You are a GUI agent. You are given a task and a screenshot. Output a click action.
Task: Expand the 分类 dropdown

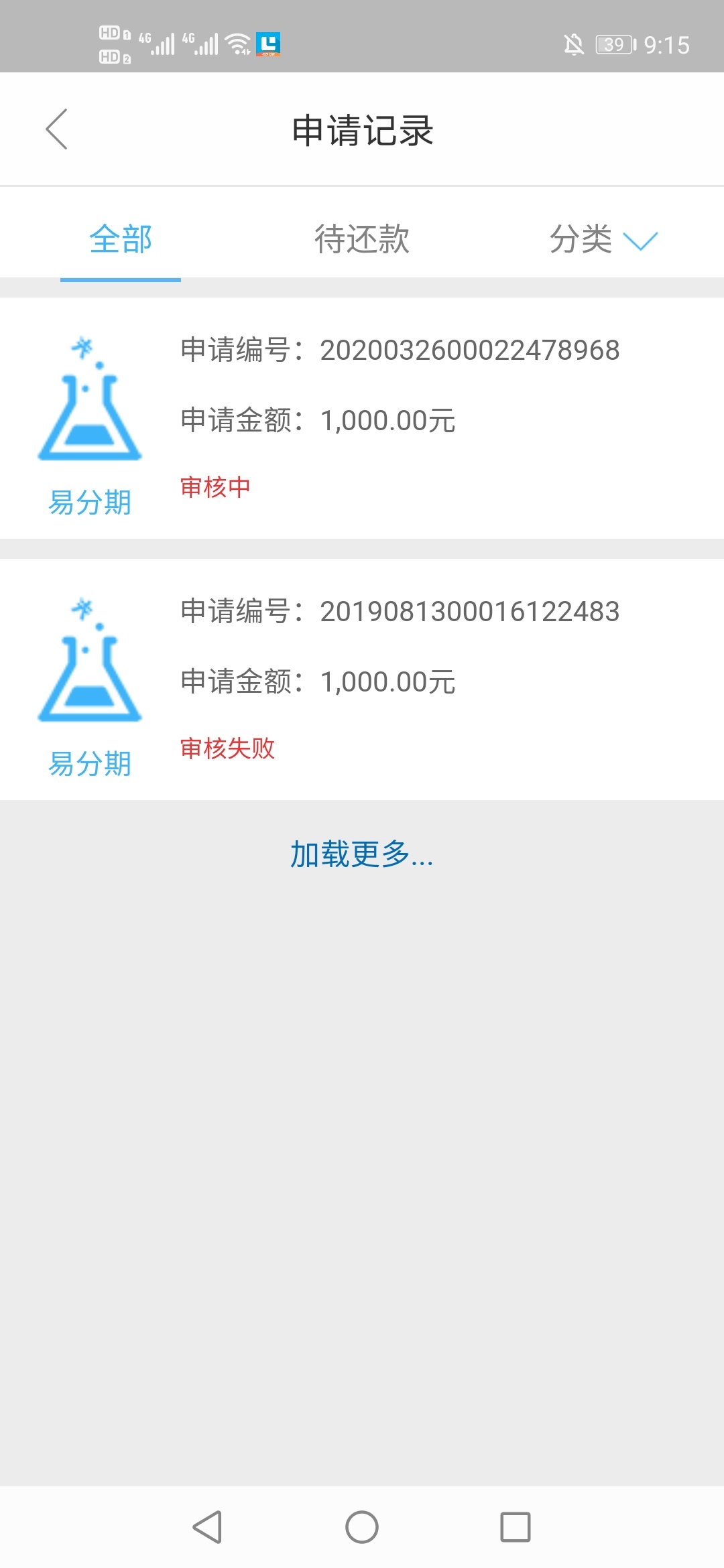(603, 239)
